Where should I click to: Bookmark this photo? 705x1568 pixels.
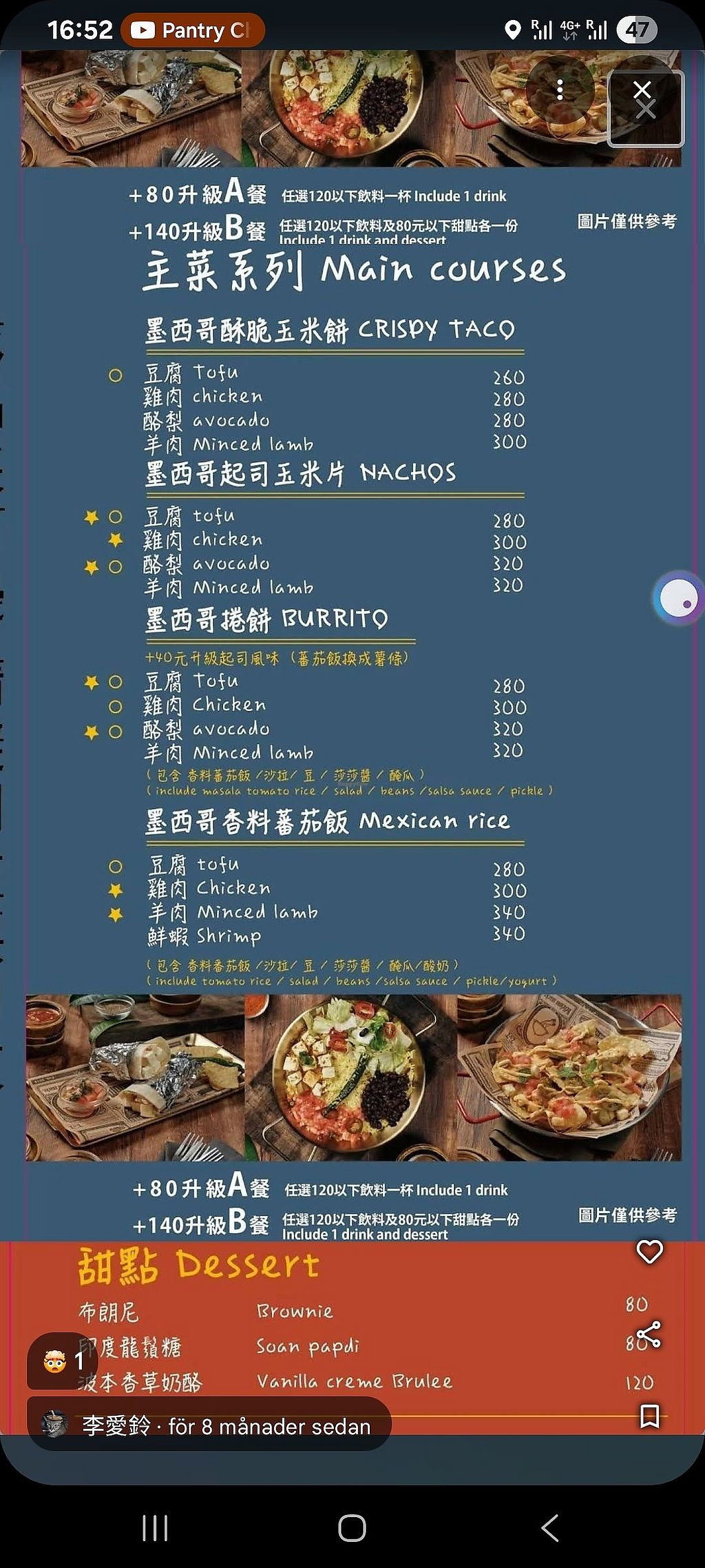point(649,1417)
